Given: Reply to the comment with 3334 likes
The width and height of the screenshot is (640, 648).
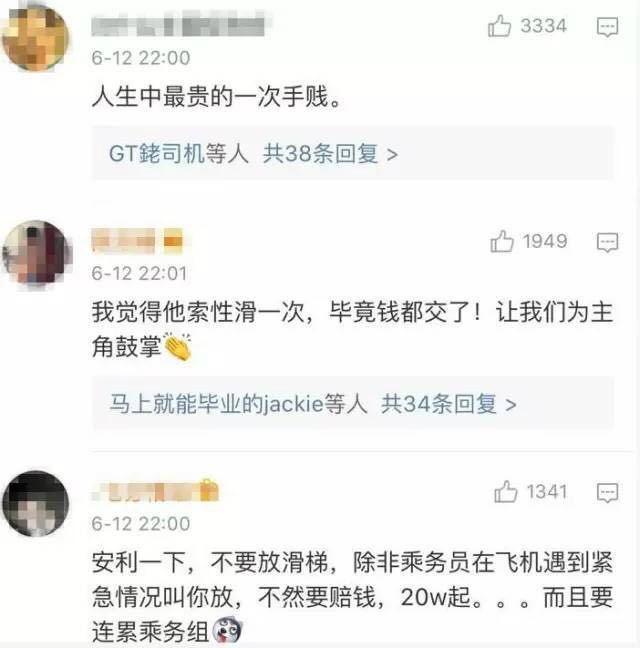Looking at the screenshot, I should pyautogui.click(x=607, y=28).
